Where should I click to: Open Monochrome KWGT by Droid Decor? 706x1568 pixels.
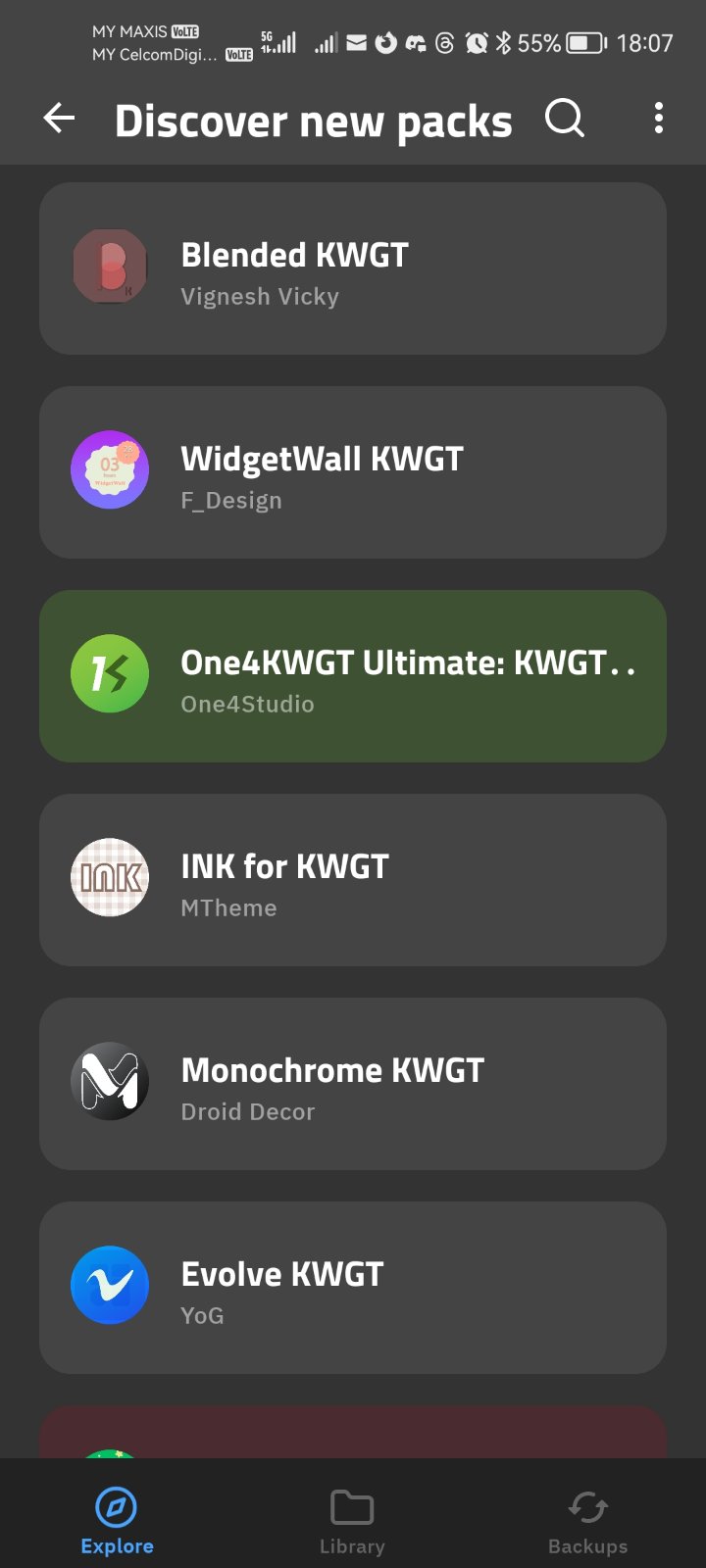[353, 1084]
